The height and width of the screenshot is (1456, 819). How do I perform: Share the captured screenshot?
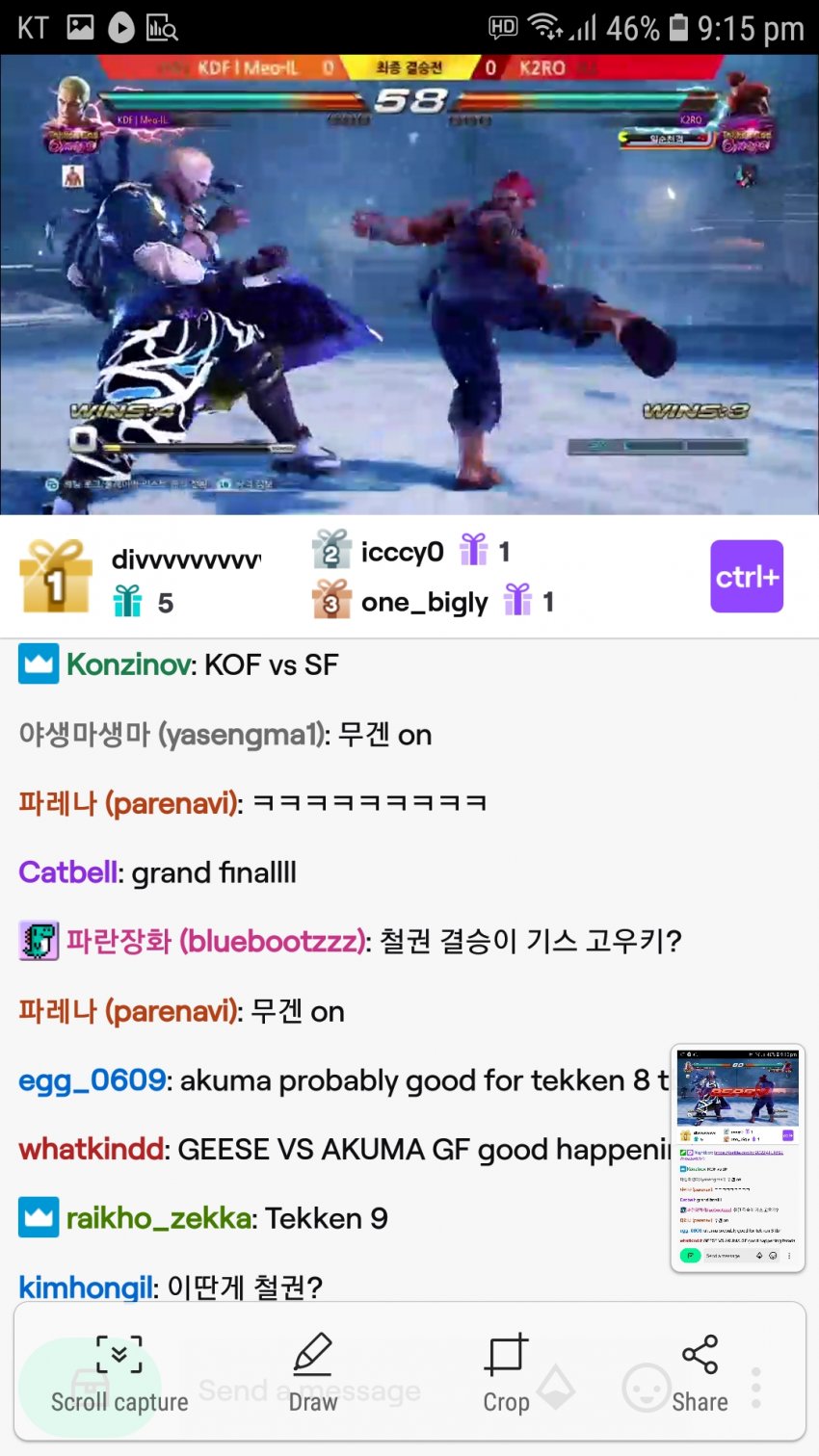(700, 1374)
